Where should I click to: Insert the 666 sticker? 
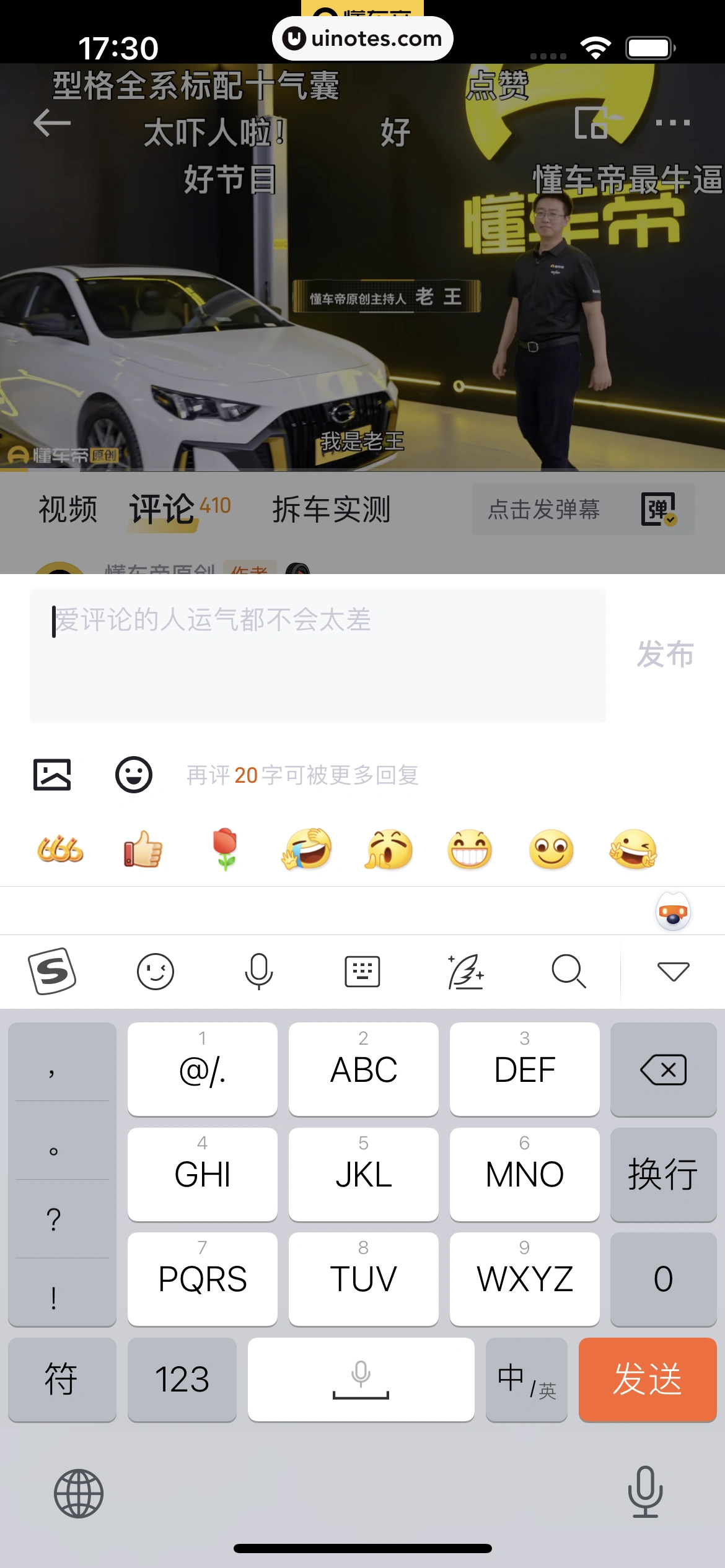pyautogui.click(x=60, y=850)
